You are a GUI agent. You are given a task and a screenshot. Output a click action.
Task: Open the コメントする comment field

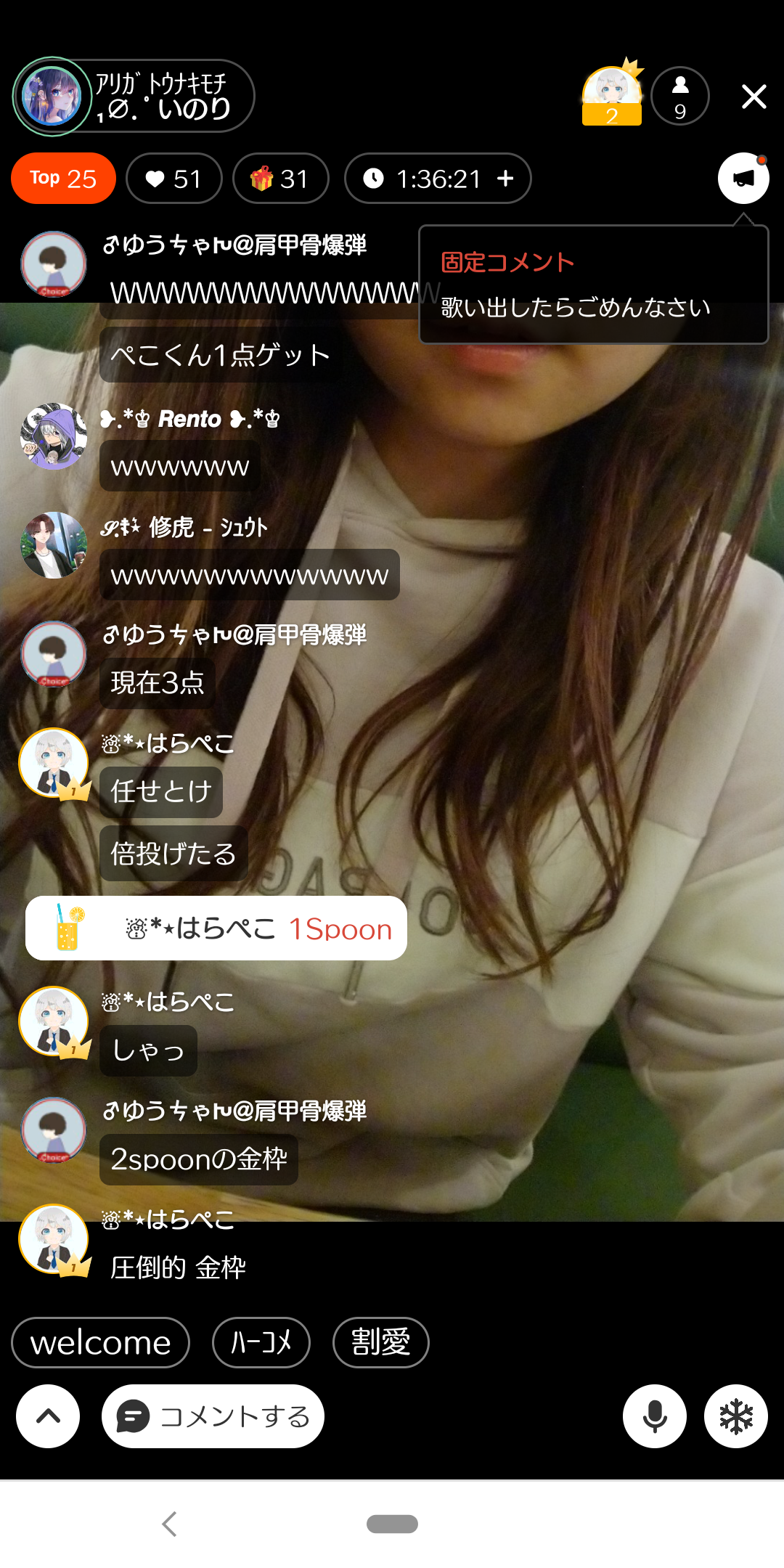(x=213, y=1416)
